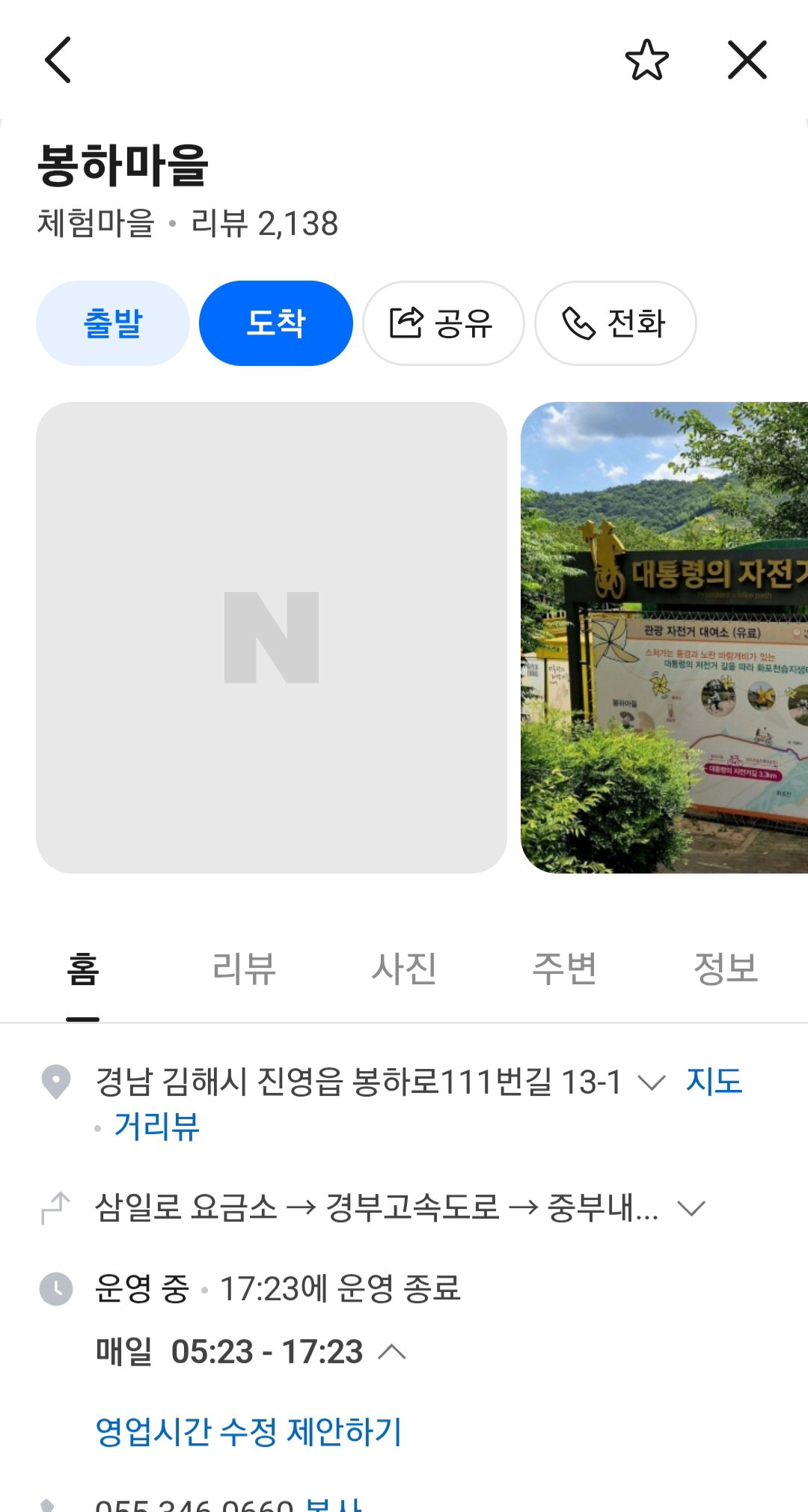Switch to the 주변 tab
The image size is (808, 1512).
point(565,969)
